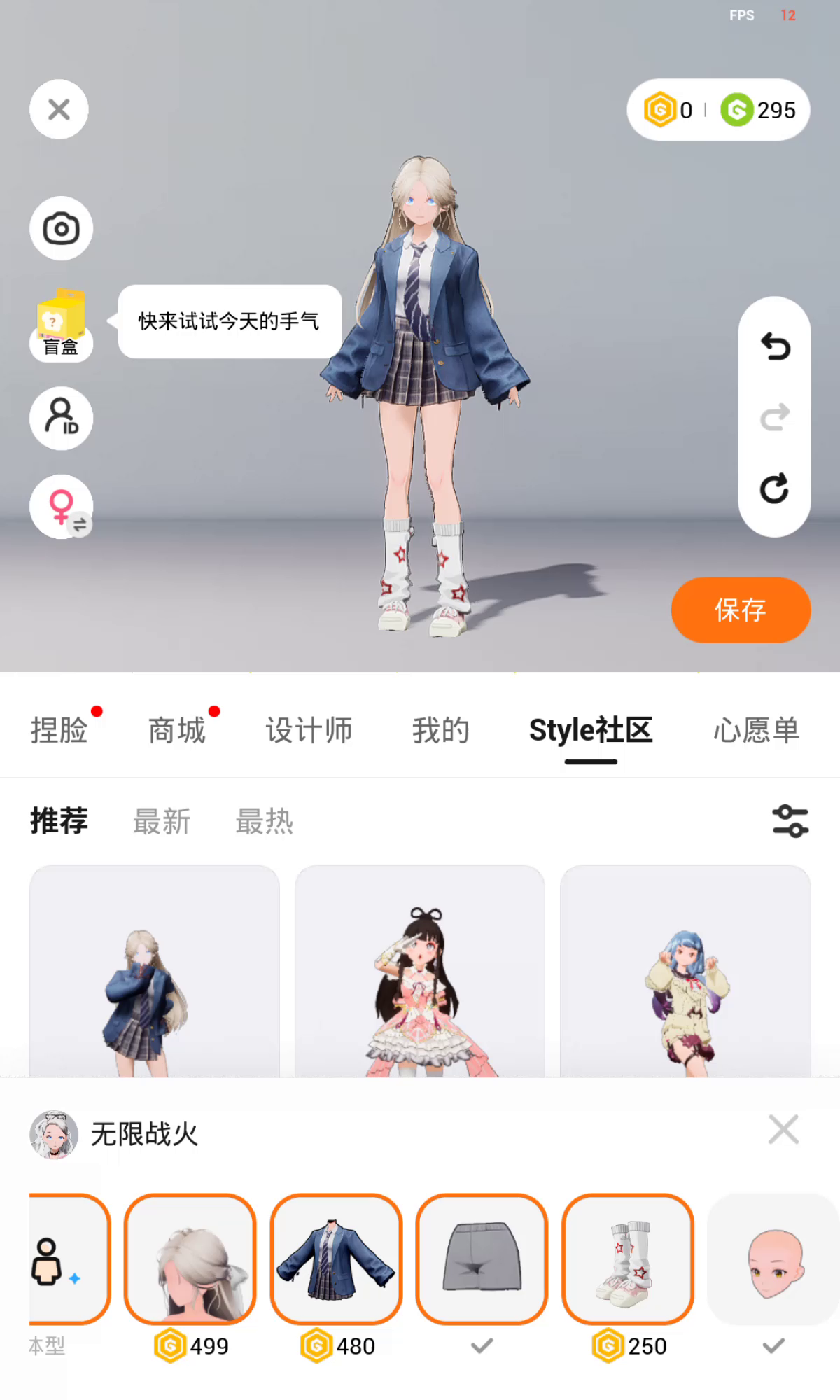
Task: Switch to the 设计师 tab
Action: [x=309, y=730]
